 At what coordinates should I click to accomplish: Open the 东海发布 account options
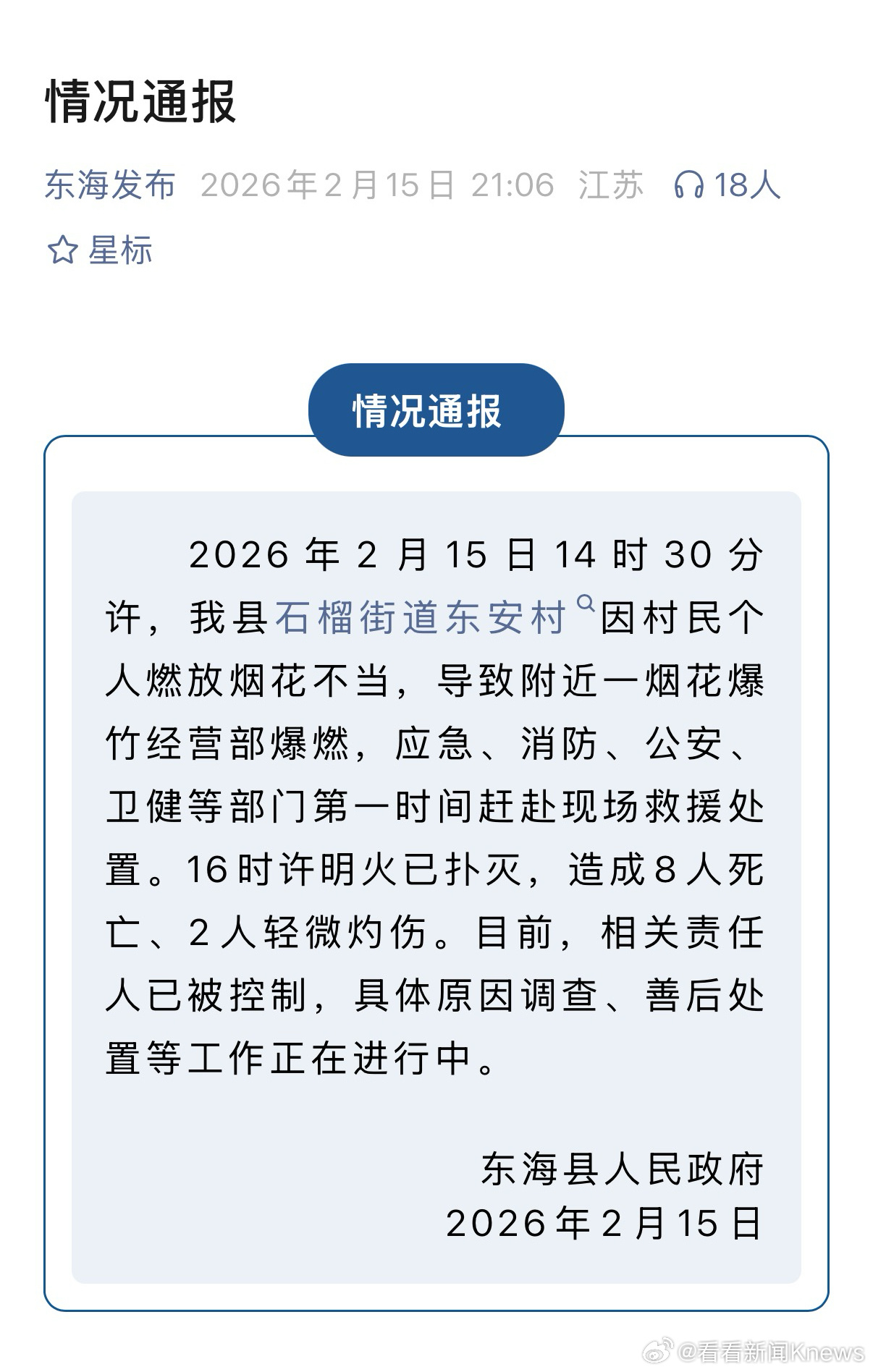point(110,185)
